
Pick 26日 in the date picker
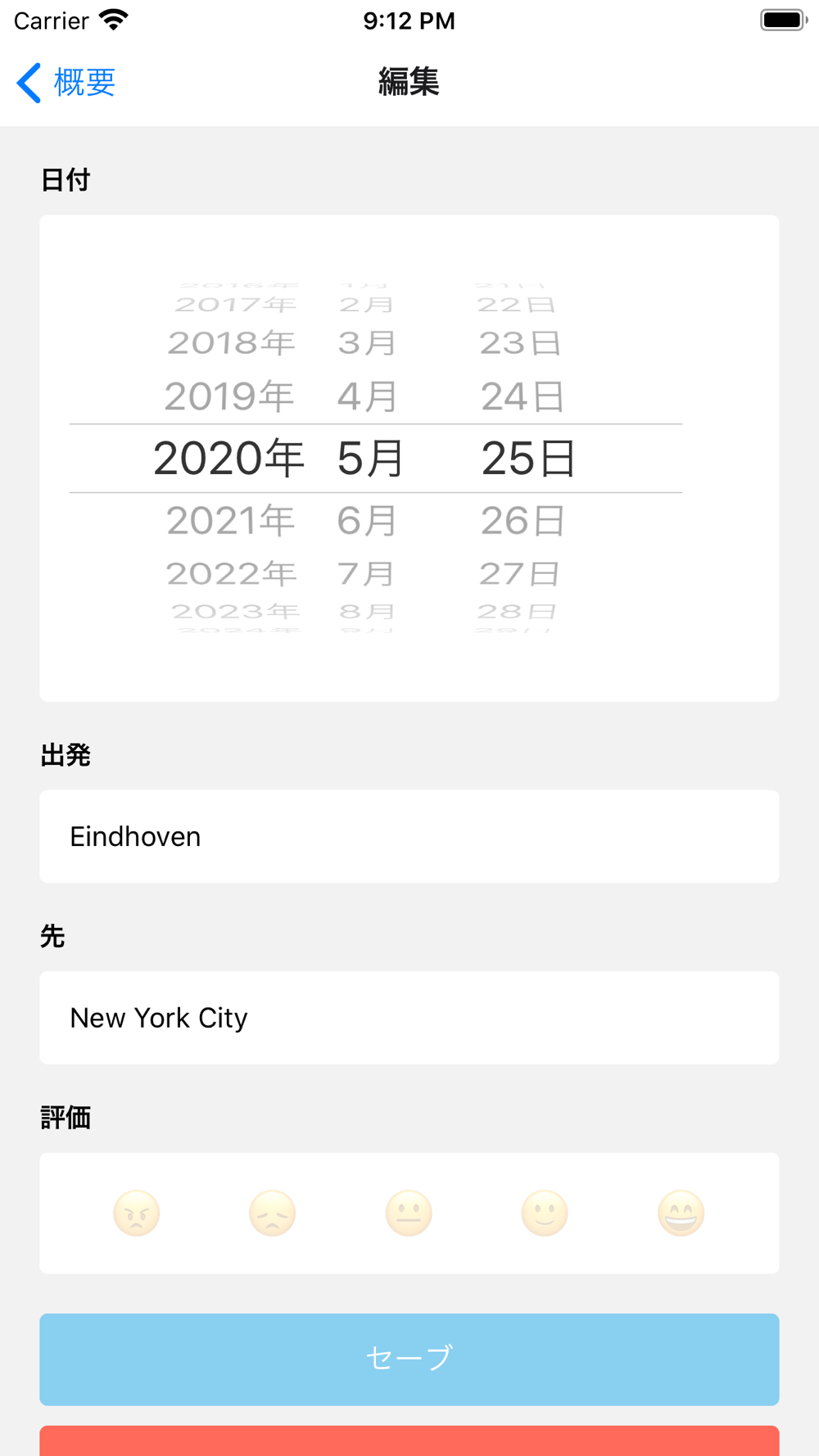click(523, 521)
